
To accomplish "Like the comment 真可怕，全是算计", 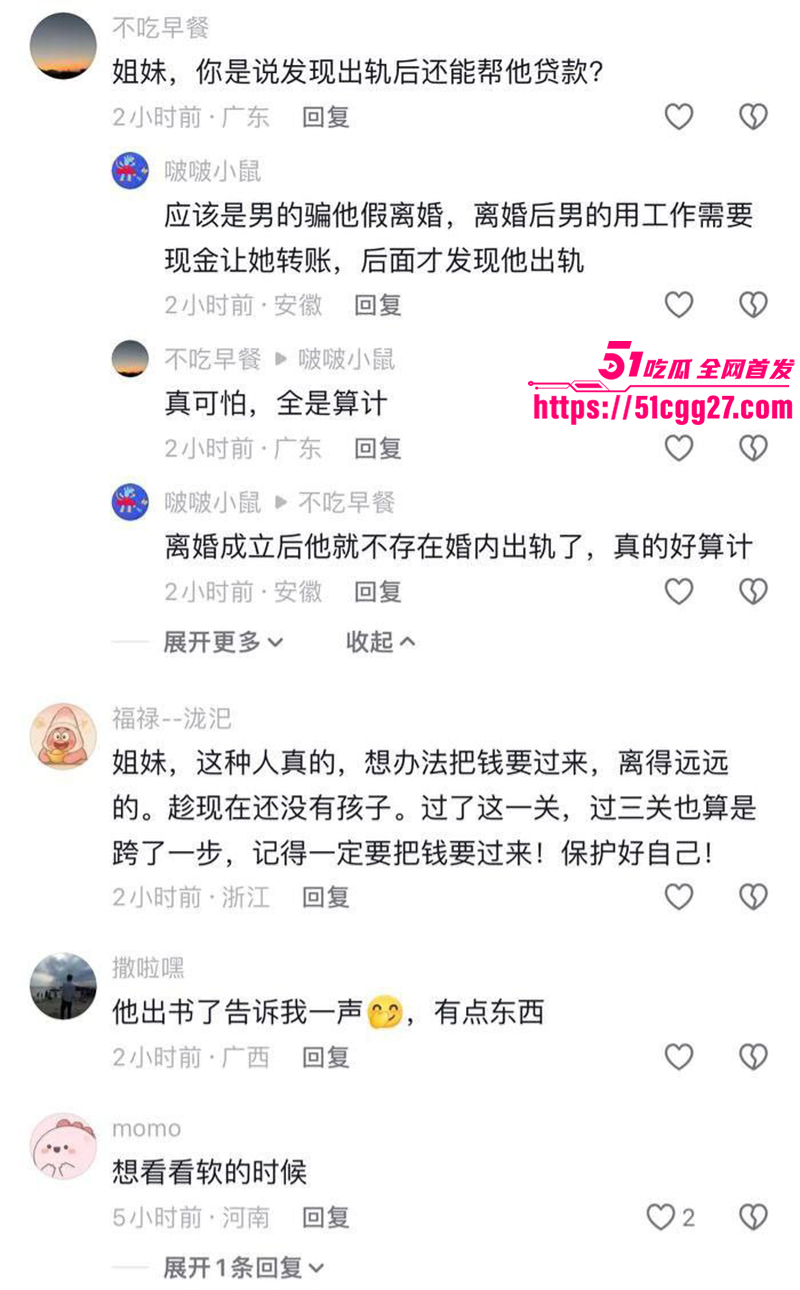I will (x=679, y=448).
